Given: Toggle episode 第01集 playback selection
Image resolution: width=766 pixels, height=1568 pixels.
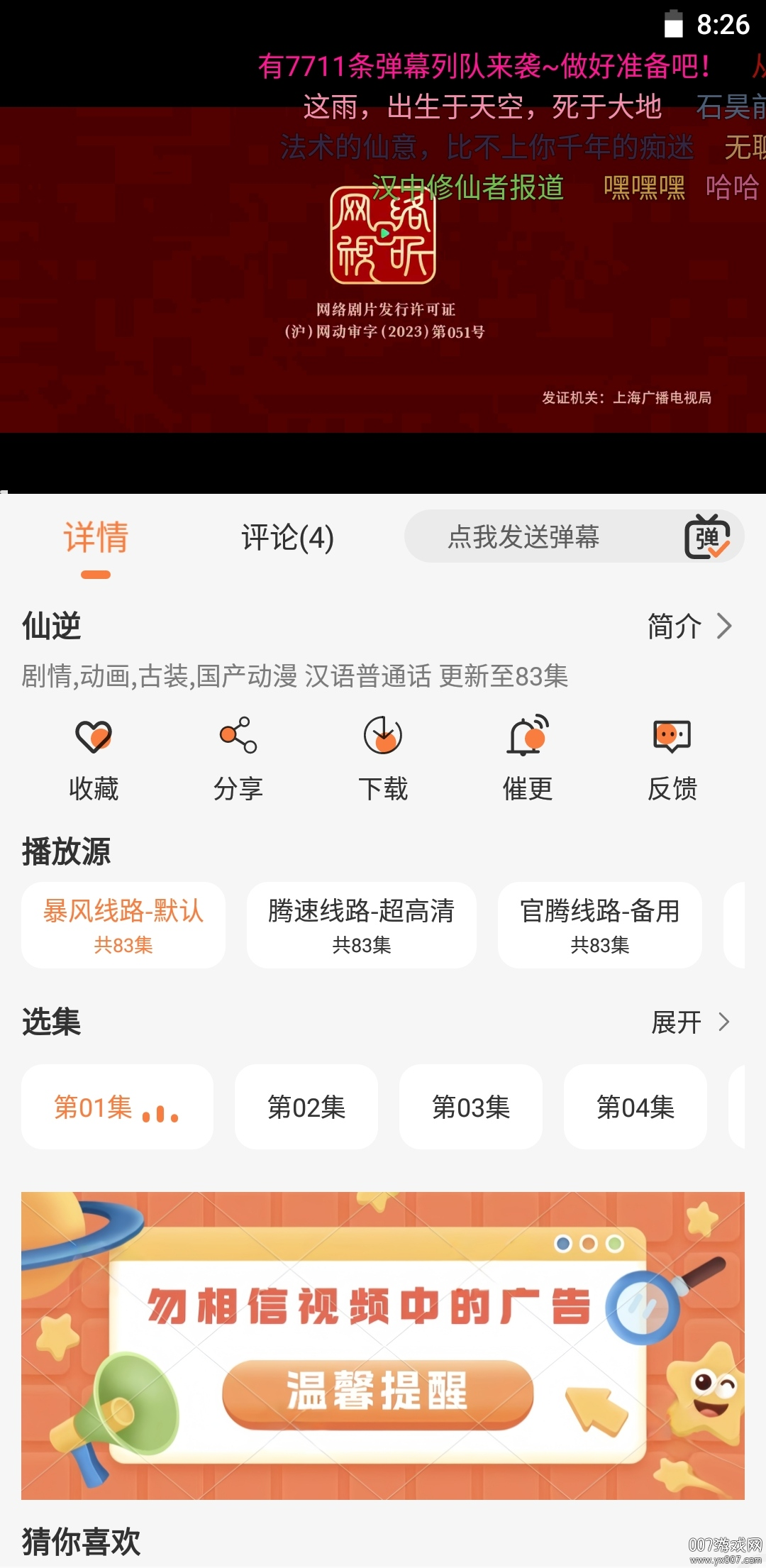Looking at the screenshot, I should tap(117, 1107).
